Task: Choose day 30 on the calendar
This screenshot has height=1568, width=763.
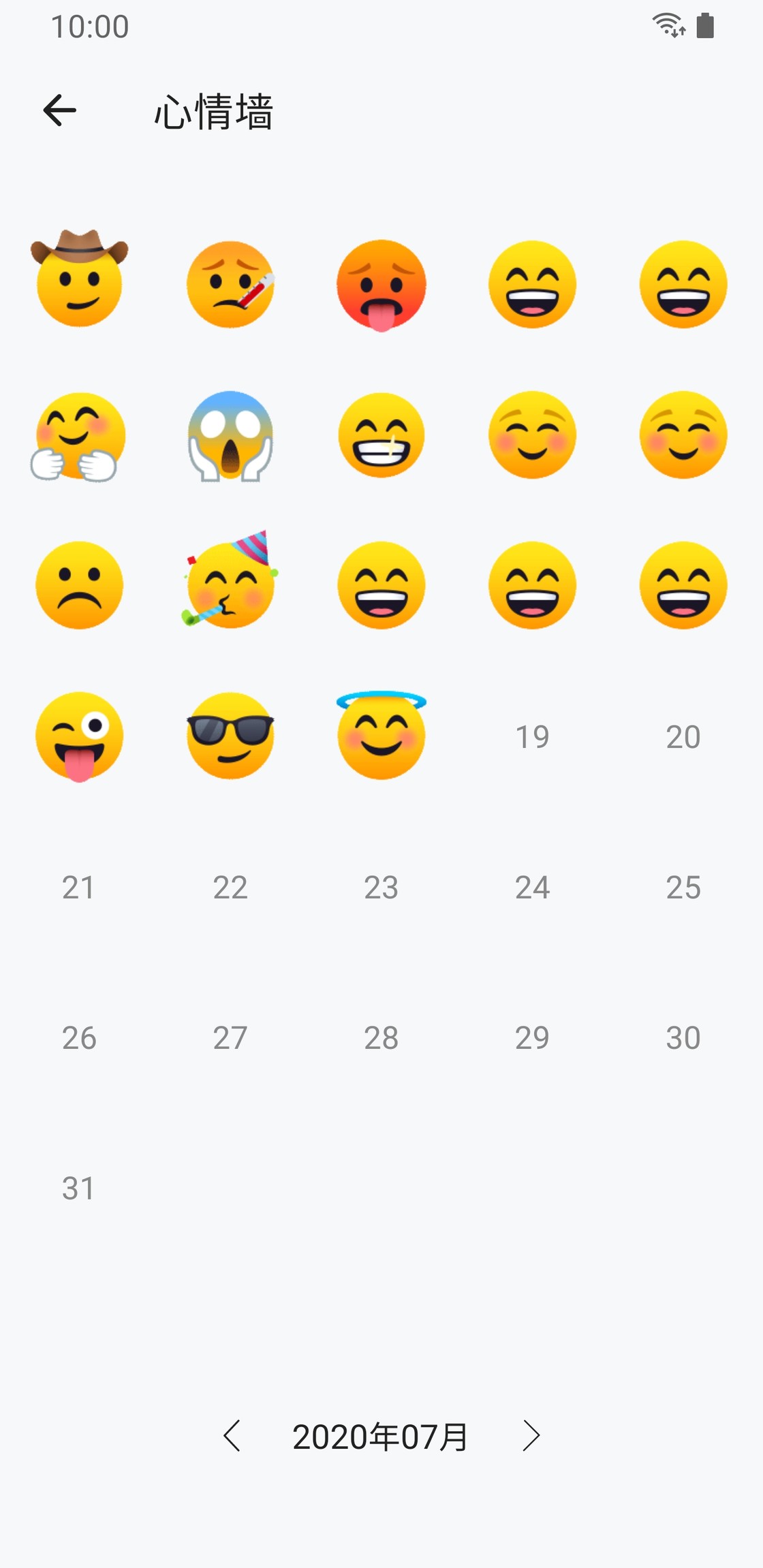Action: coord(683,1038)
